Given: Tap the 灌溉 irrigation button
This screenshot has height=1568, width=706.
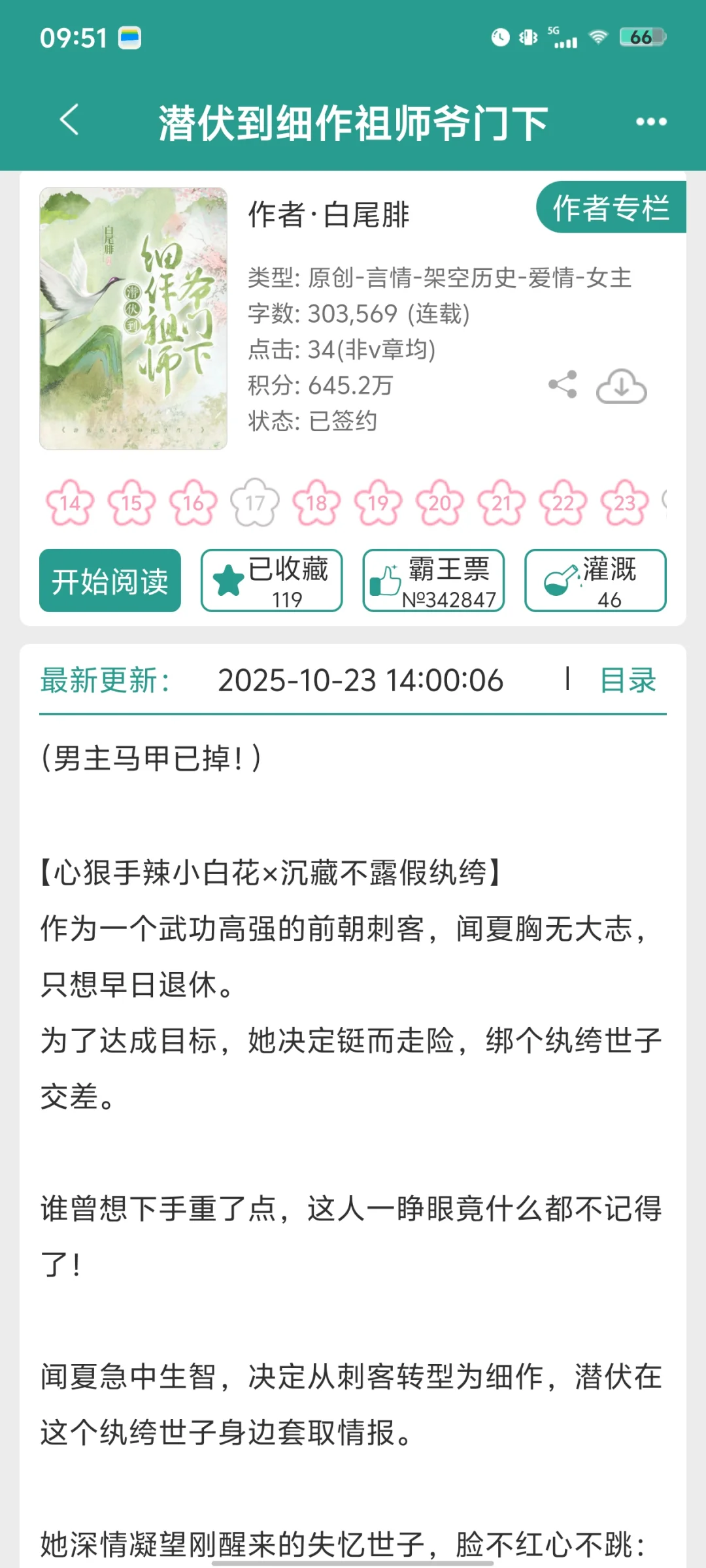Looking at the screenshot, I should (595, 581).
